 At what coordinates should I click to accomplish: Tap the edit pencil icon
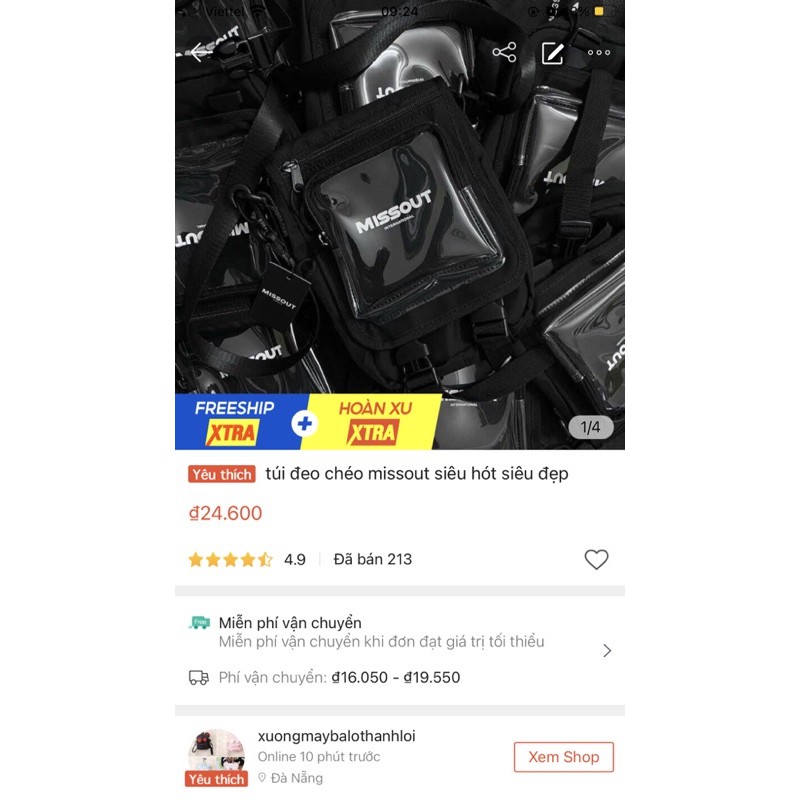point(552,53)
